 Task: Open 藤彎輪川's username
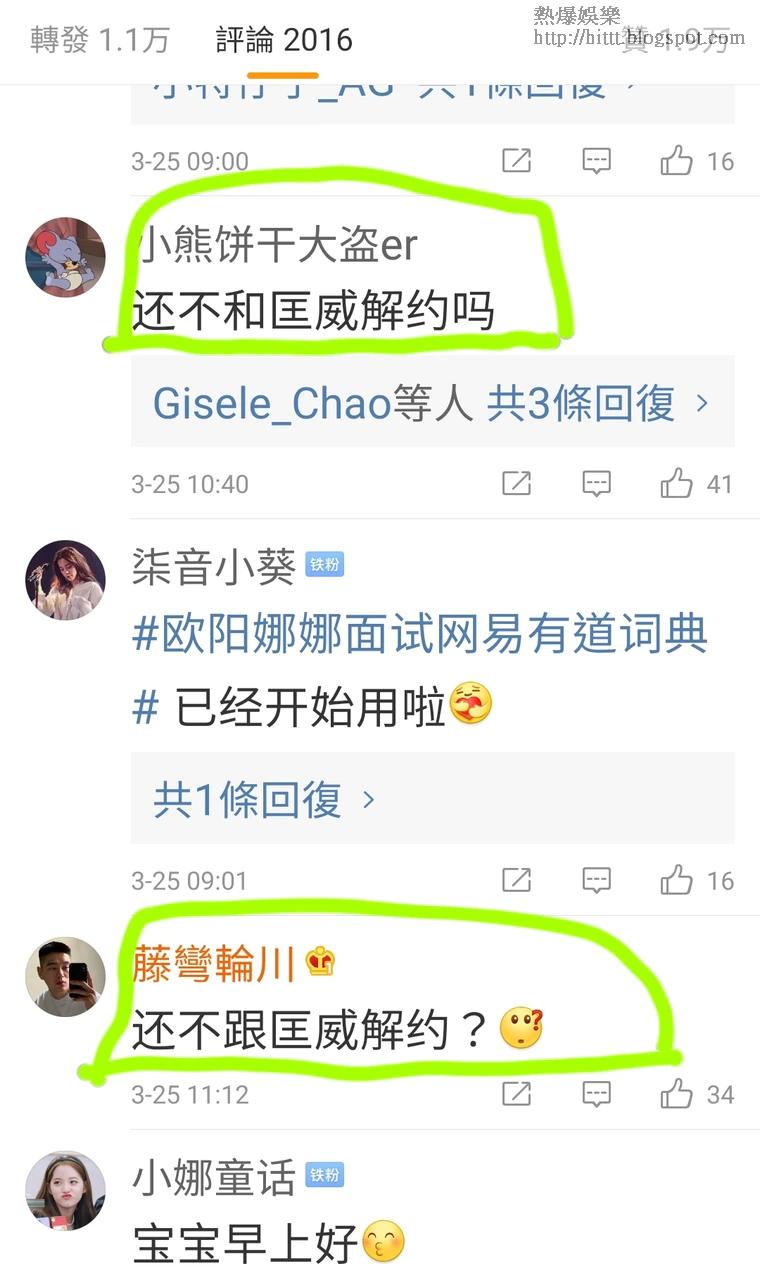click(x=213, y=963)
